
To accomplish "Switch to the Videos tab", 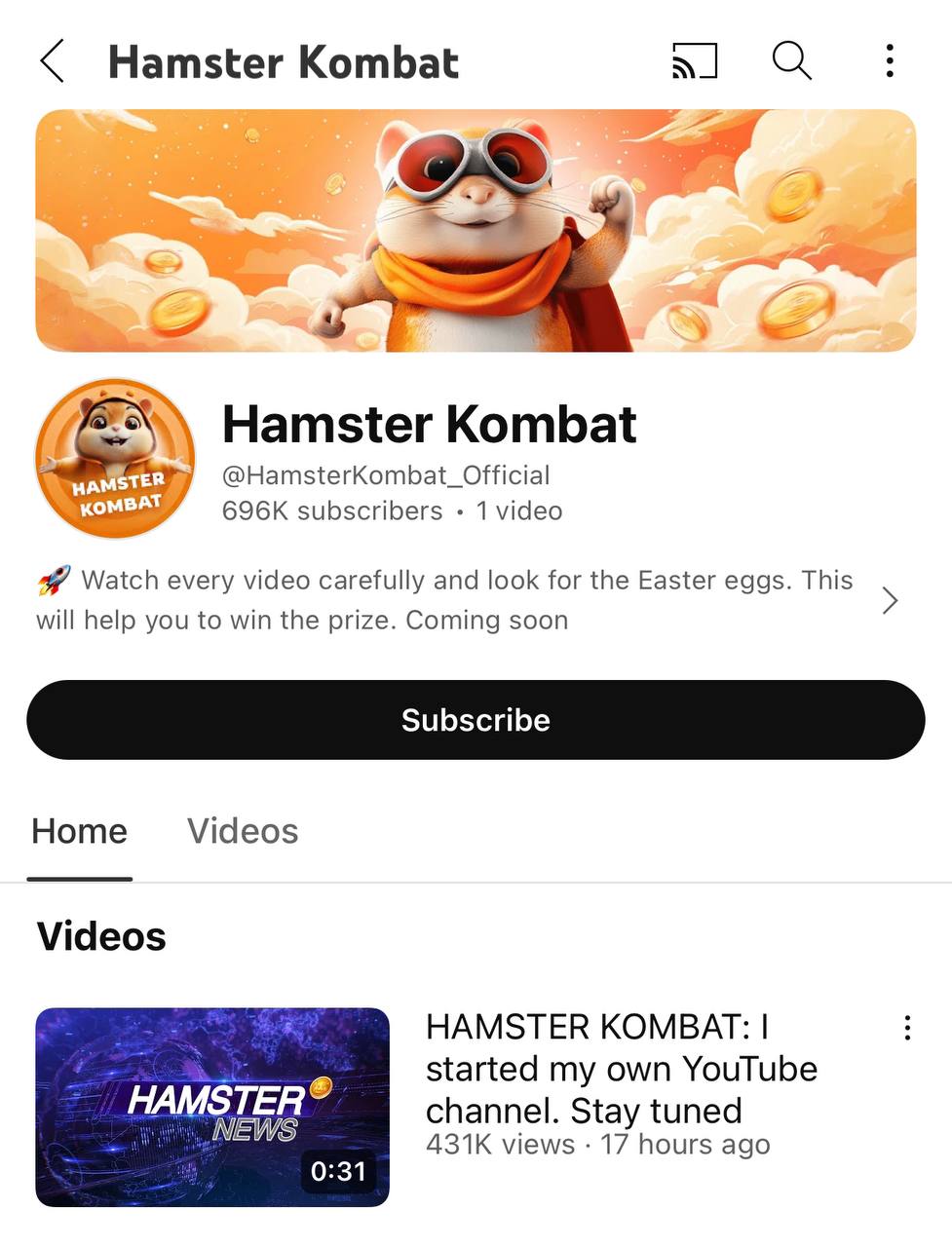I will (x=243, y=831).
